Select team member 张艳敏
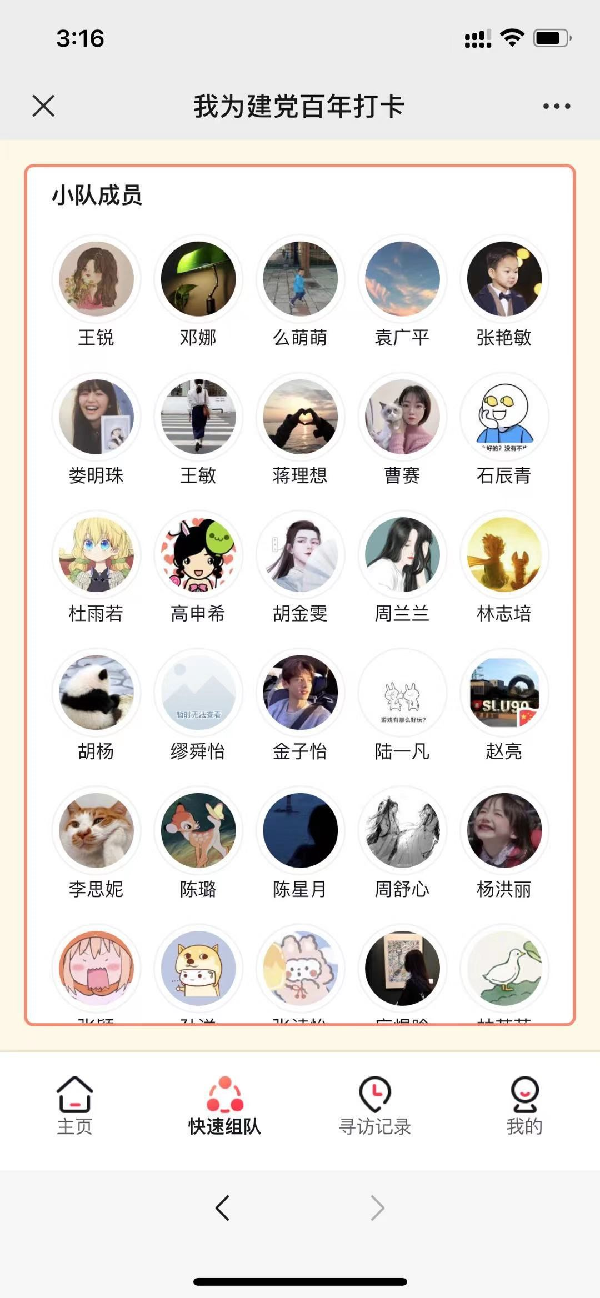This screenshot has width=600, height=1298. [x=504, y=279]
